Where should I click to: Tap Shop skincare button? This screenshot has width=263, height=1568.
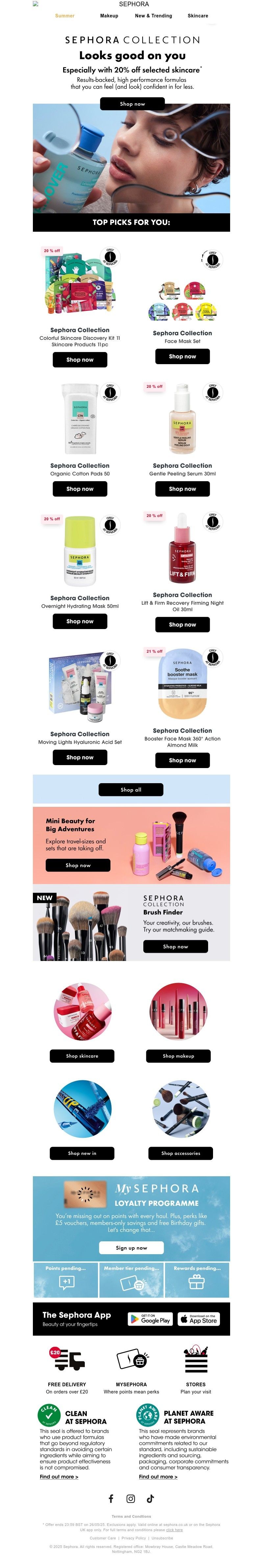coord(82,1056)
